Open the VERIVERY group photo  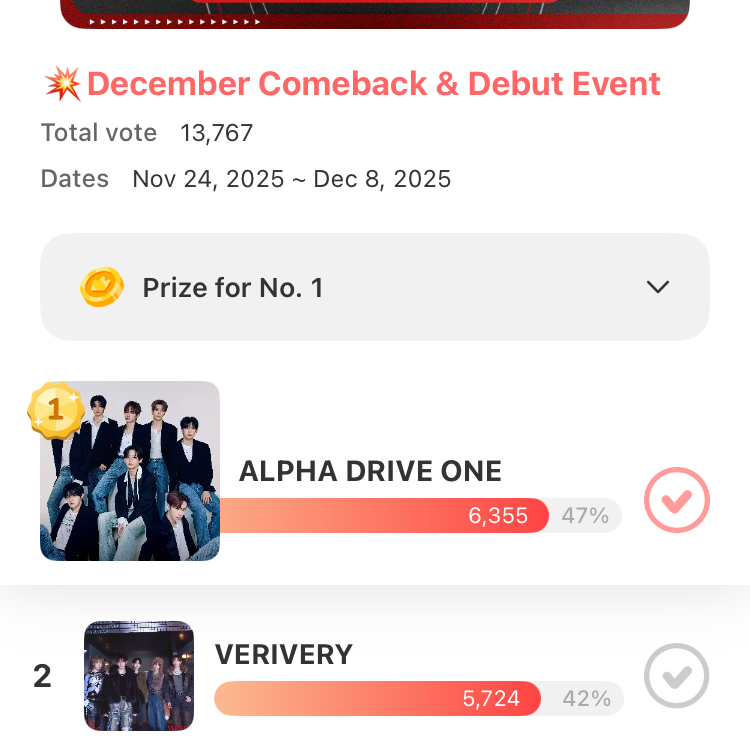coord(139,676)
